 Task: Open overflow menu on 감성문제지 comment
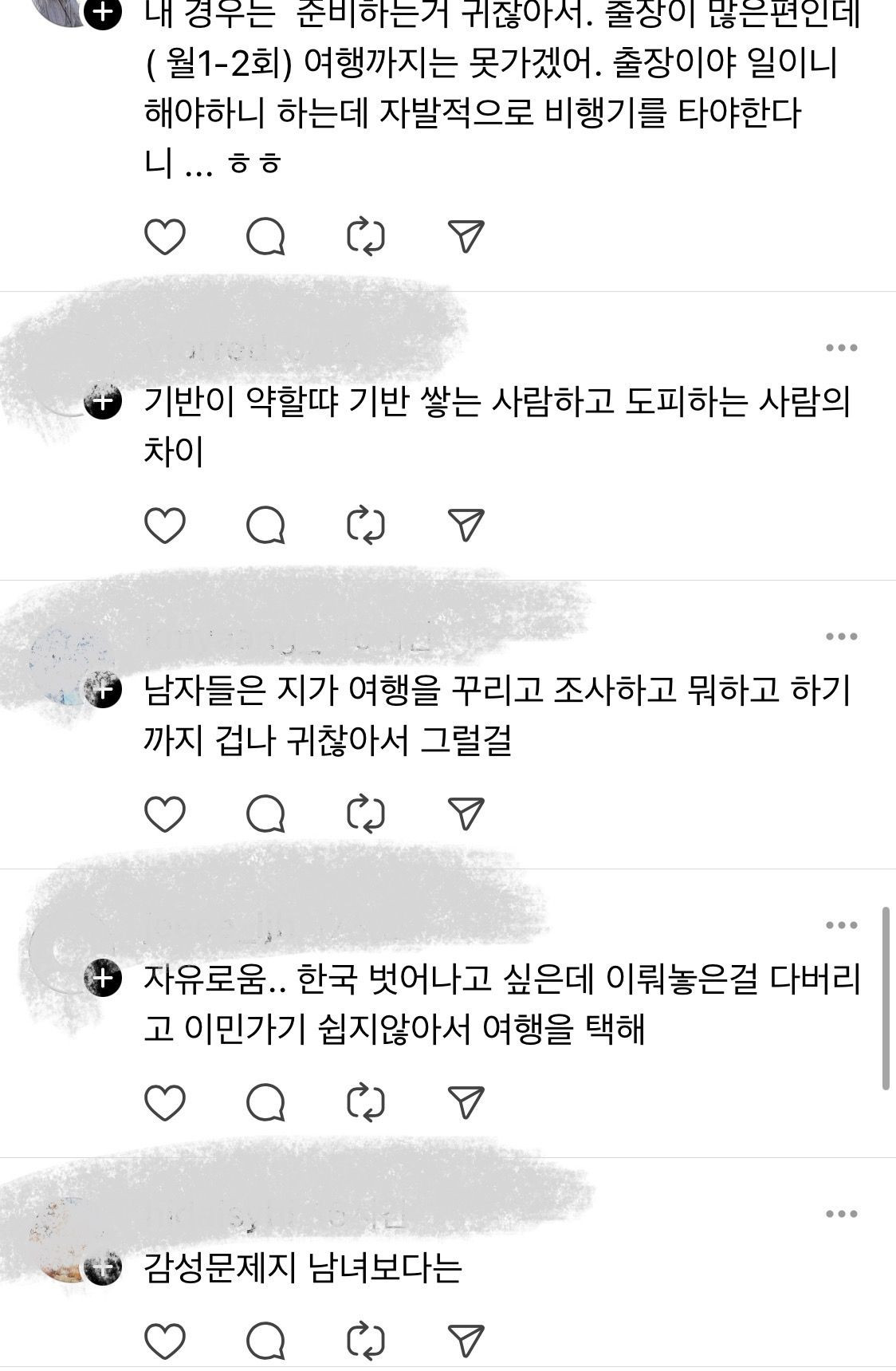(x=841, y=1214)
